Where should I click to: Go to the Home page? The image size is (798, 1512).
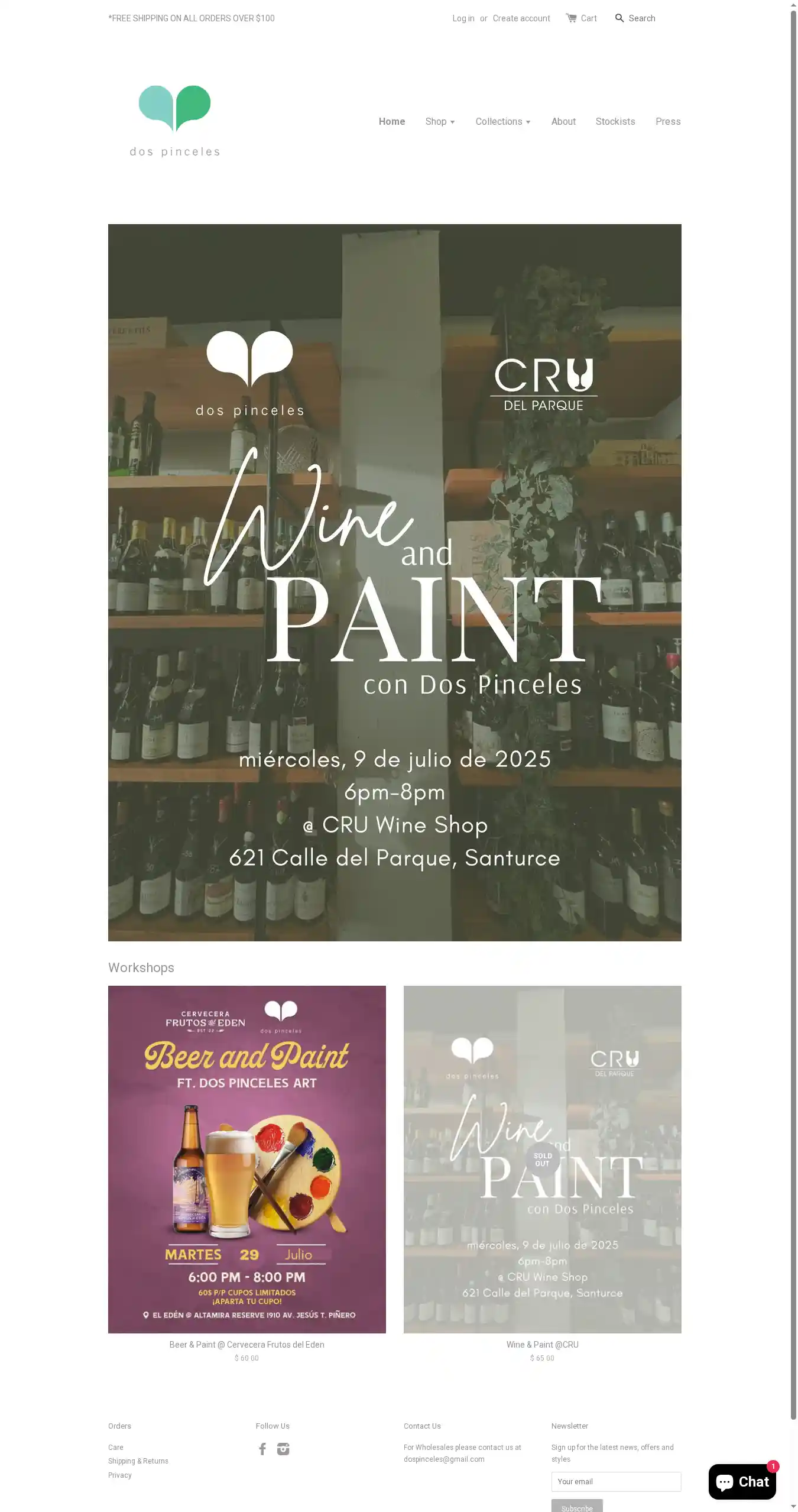[391, 121]
